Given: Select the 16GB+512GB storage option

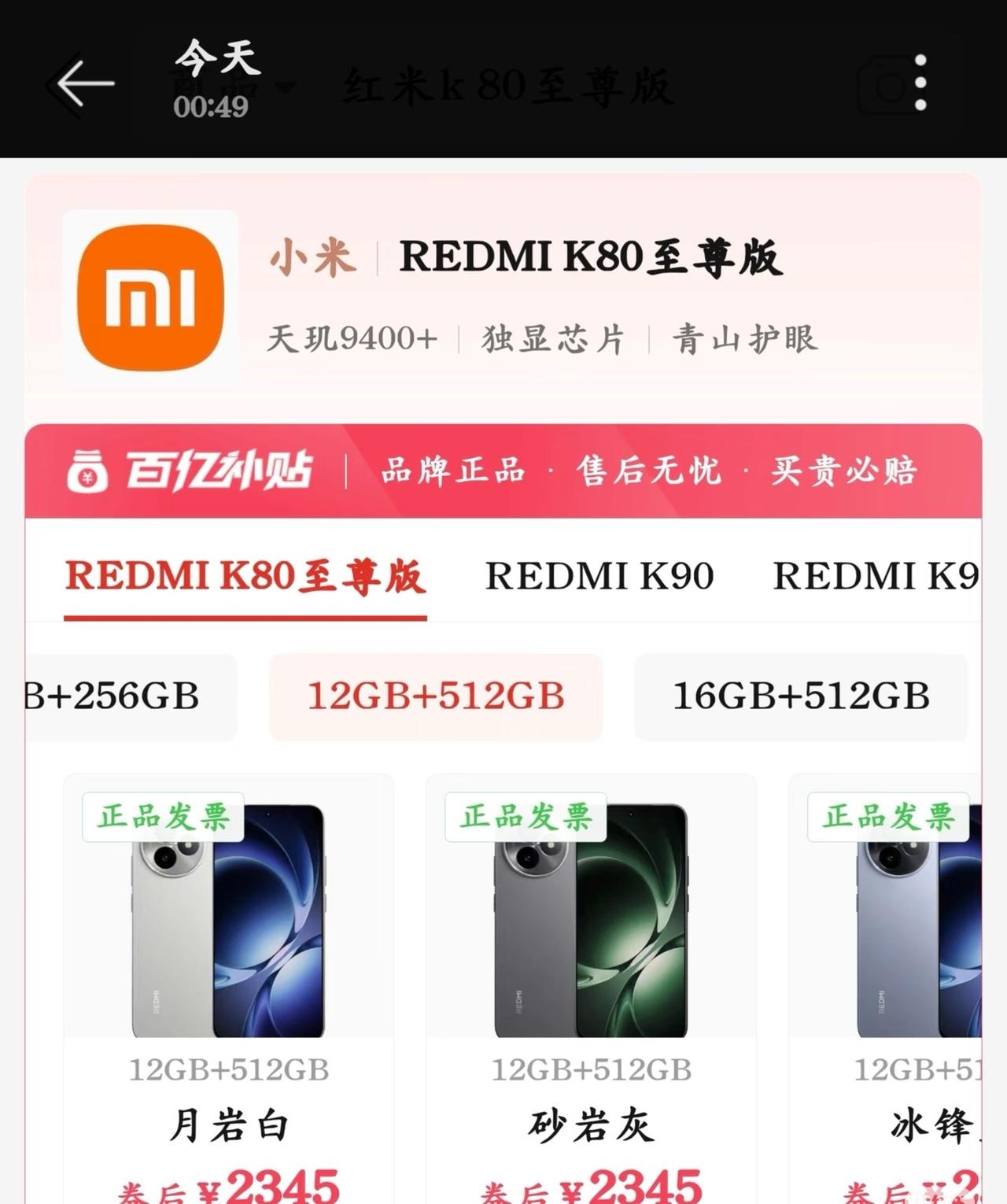Looking at the screenshot, I should tap(800, 696).
